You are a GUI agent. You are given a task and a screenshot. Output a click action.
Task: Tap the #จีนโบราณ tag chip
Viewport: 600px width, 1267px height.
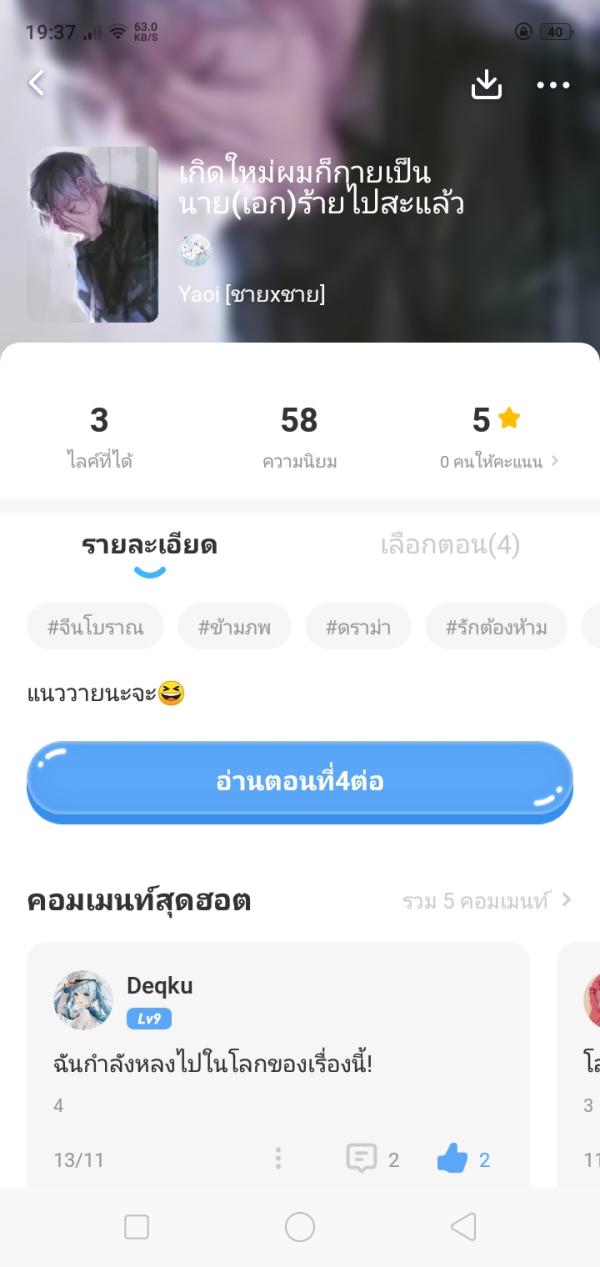[95, 627]
